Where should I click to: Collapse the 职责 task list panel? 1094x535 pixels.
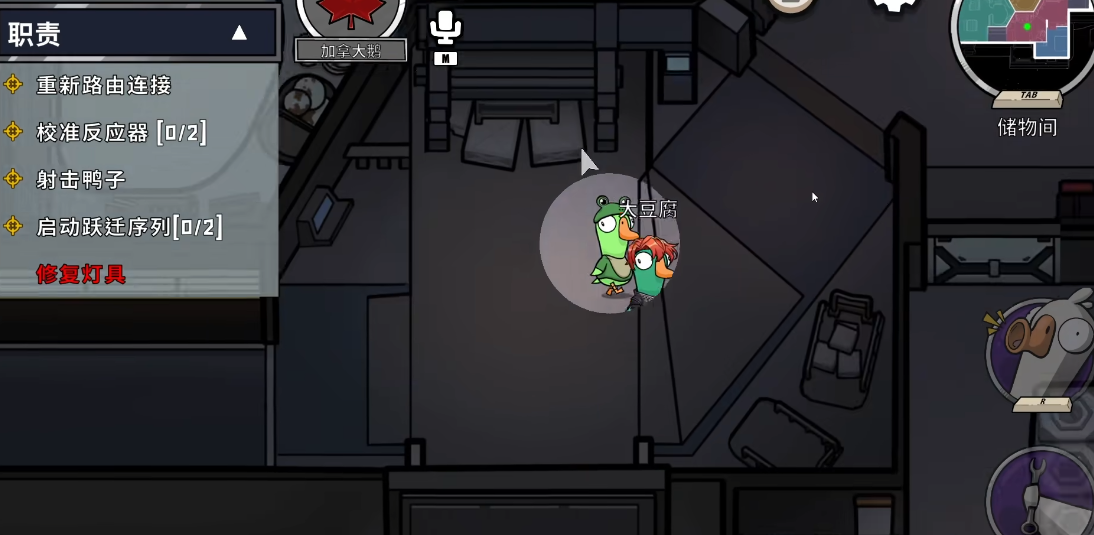[239, 33]
